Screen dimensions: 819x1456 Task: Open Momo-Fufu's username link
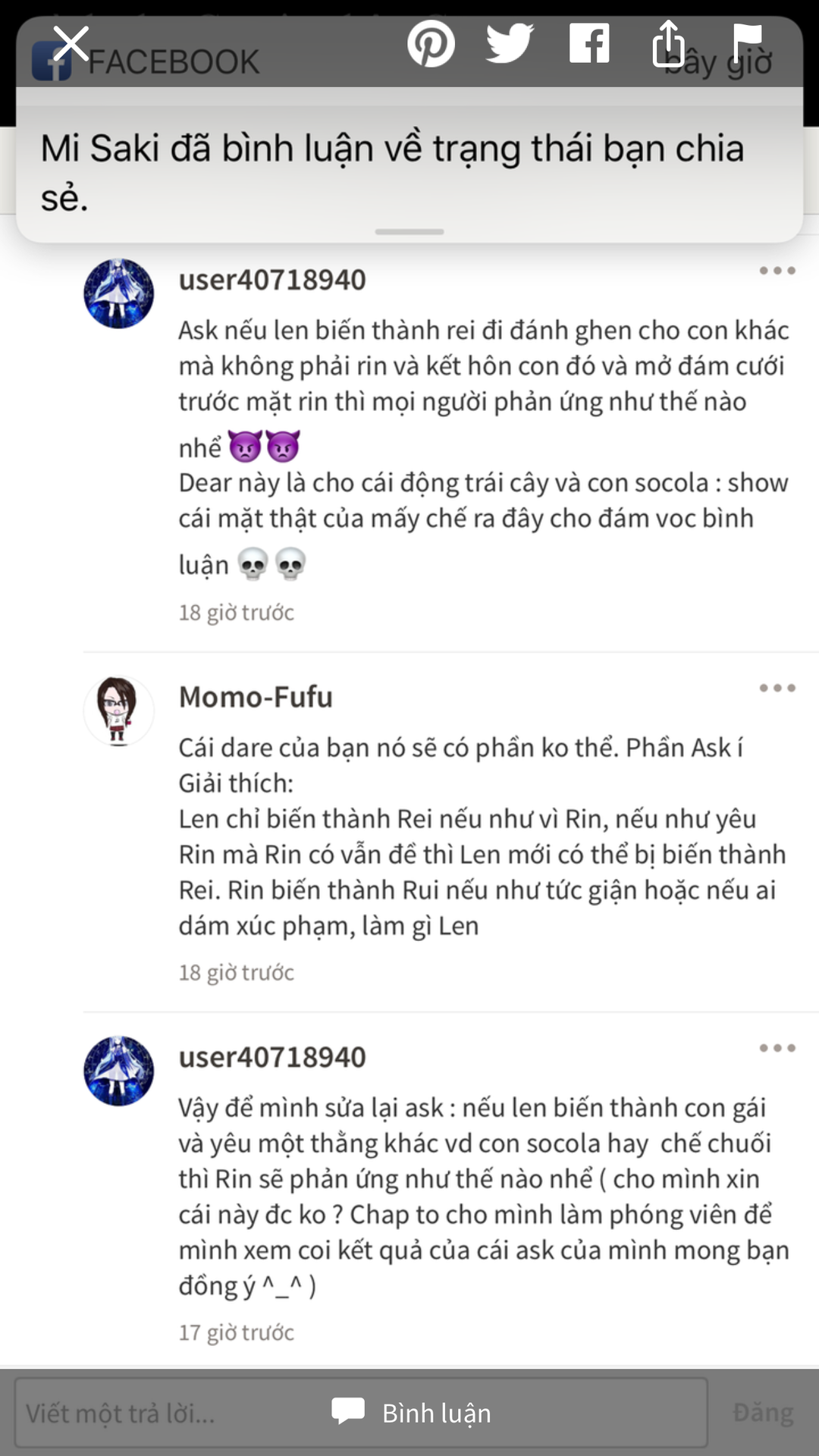click(256, 697)
